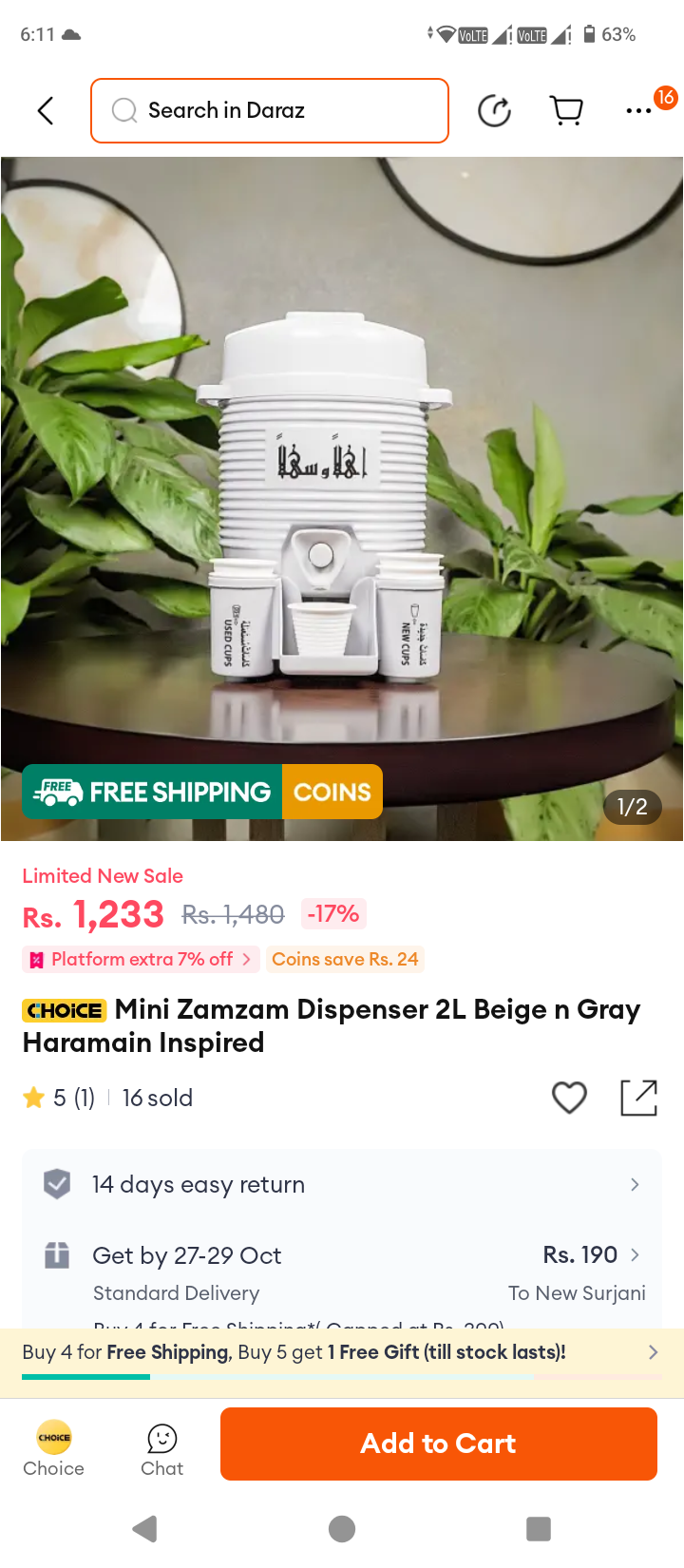Go to the system home screen
This screenshot has width=684, height=1568.
[342, 1529]
